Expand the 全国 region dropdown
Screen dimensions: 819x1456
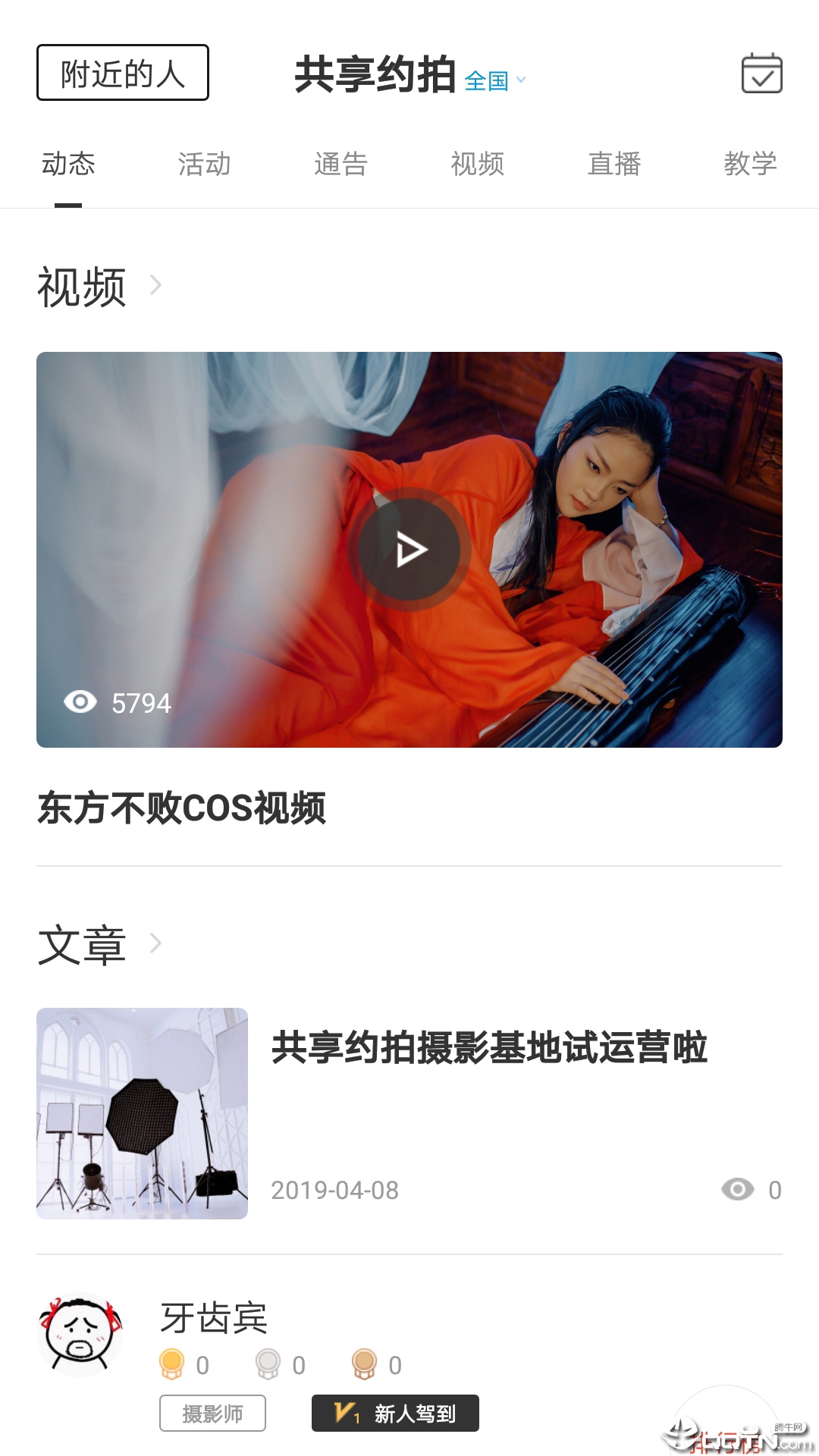(495, 80)
